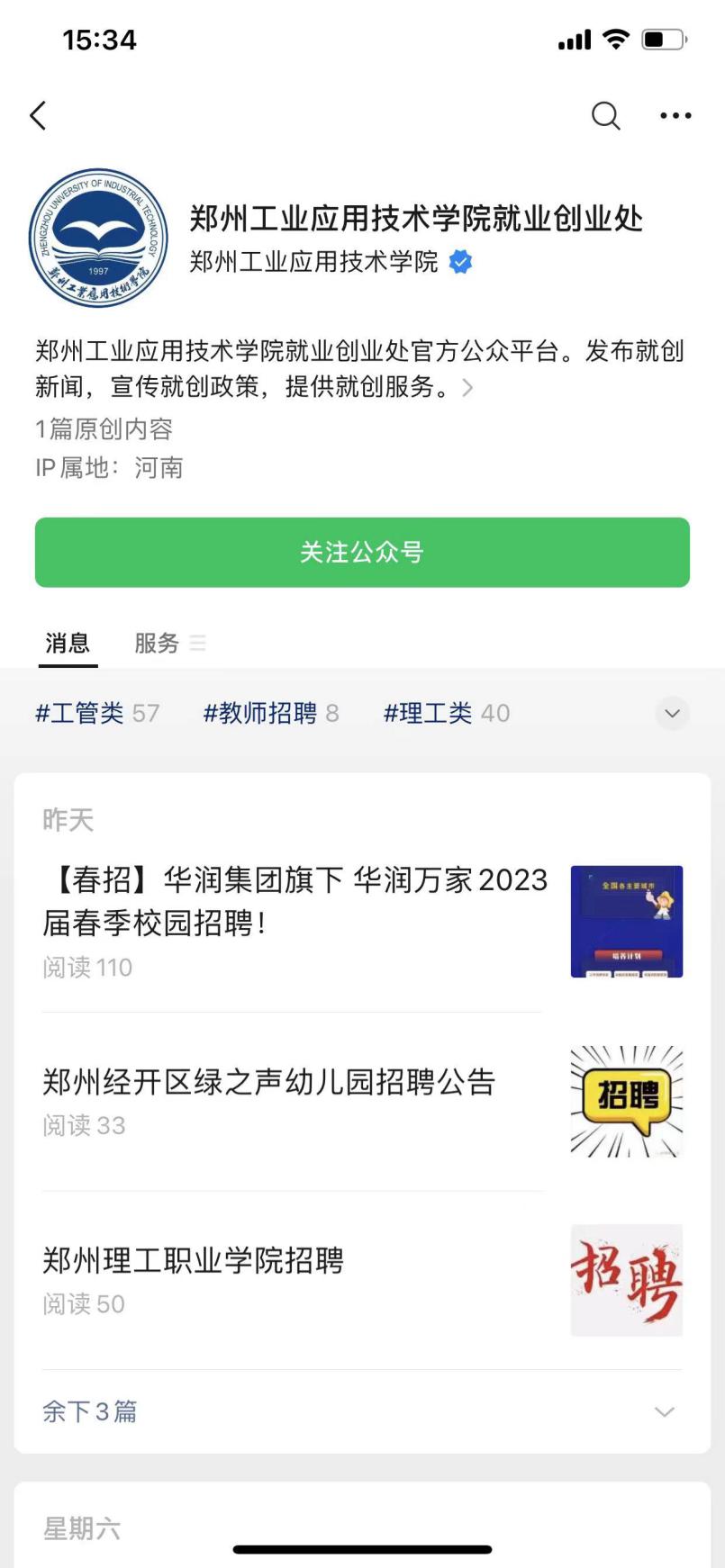The height and width of the screenshot is (1568, 725).
Task: Open the search icon in header
Action: (x=605, y=116)
